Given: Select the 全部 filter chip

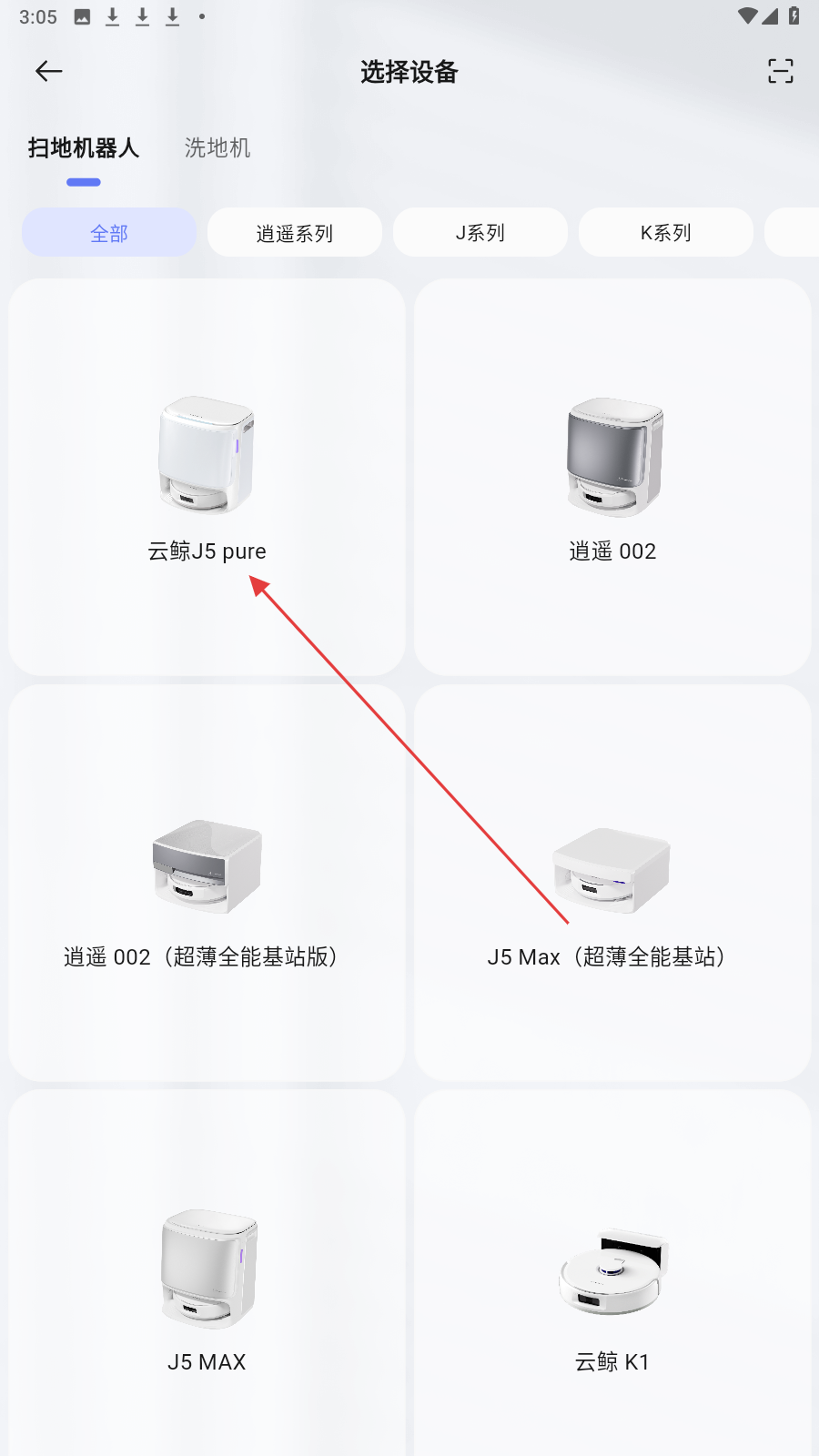Looking at the screenshot, I should pos(109,233).
